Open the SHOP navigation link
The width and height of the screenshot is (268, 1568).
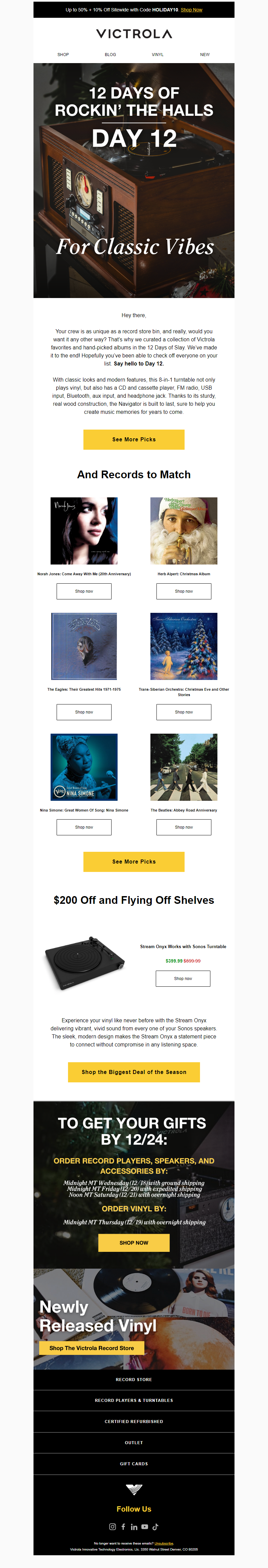click(63, 55)
